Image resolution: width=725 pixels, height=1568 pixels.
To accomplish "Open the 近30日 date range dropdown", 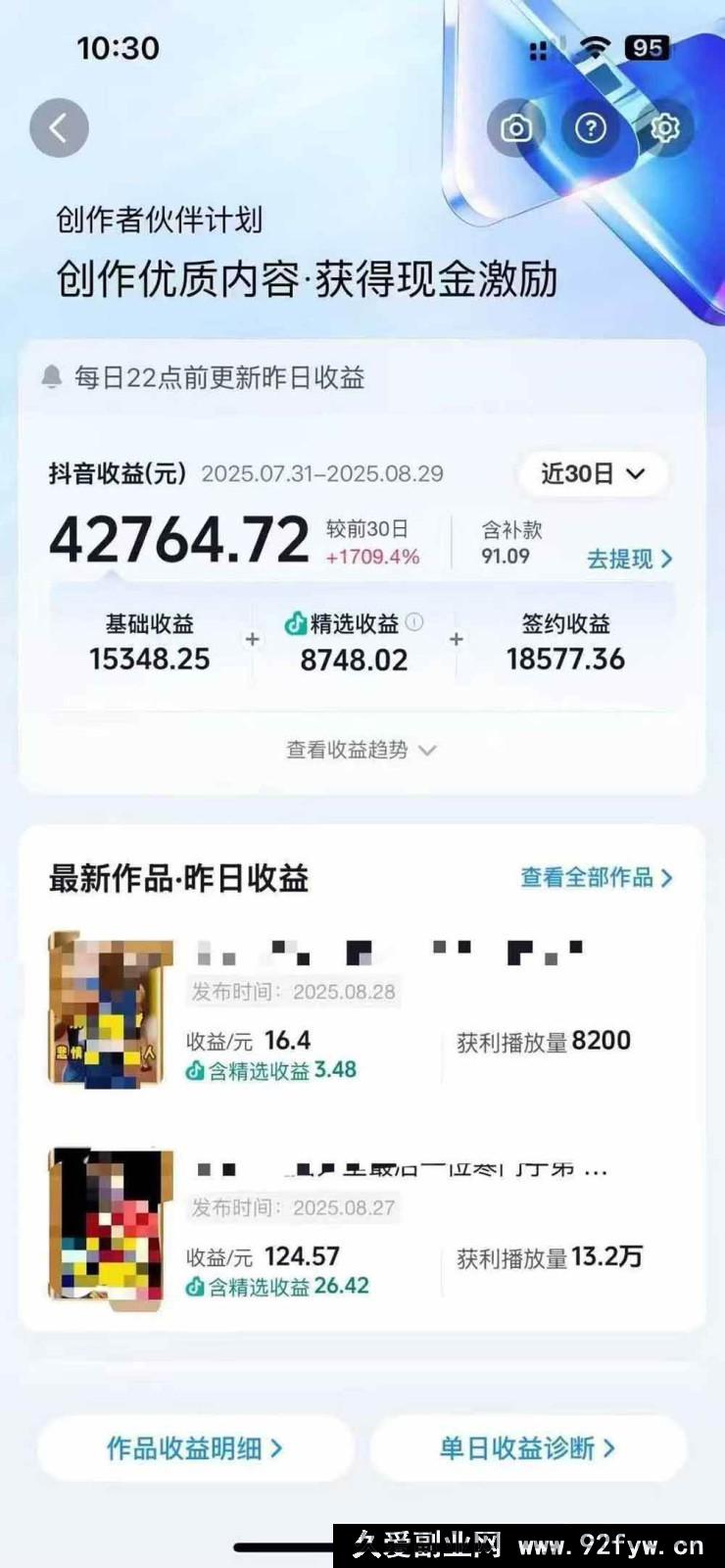I will point(593,474).
